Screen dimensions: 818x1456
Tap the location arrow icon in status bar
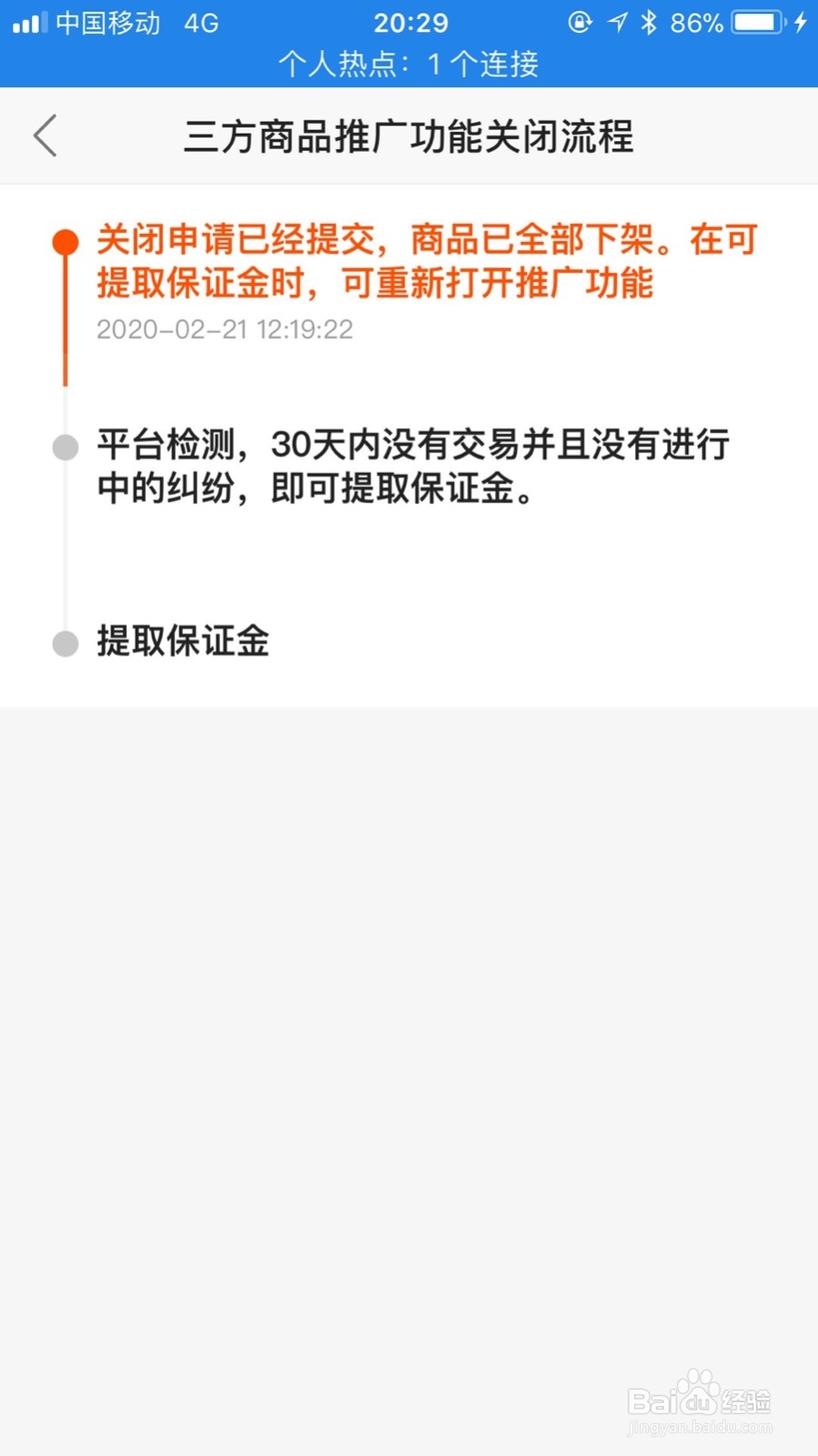(x=615, y=20)
